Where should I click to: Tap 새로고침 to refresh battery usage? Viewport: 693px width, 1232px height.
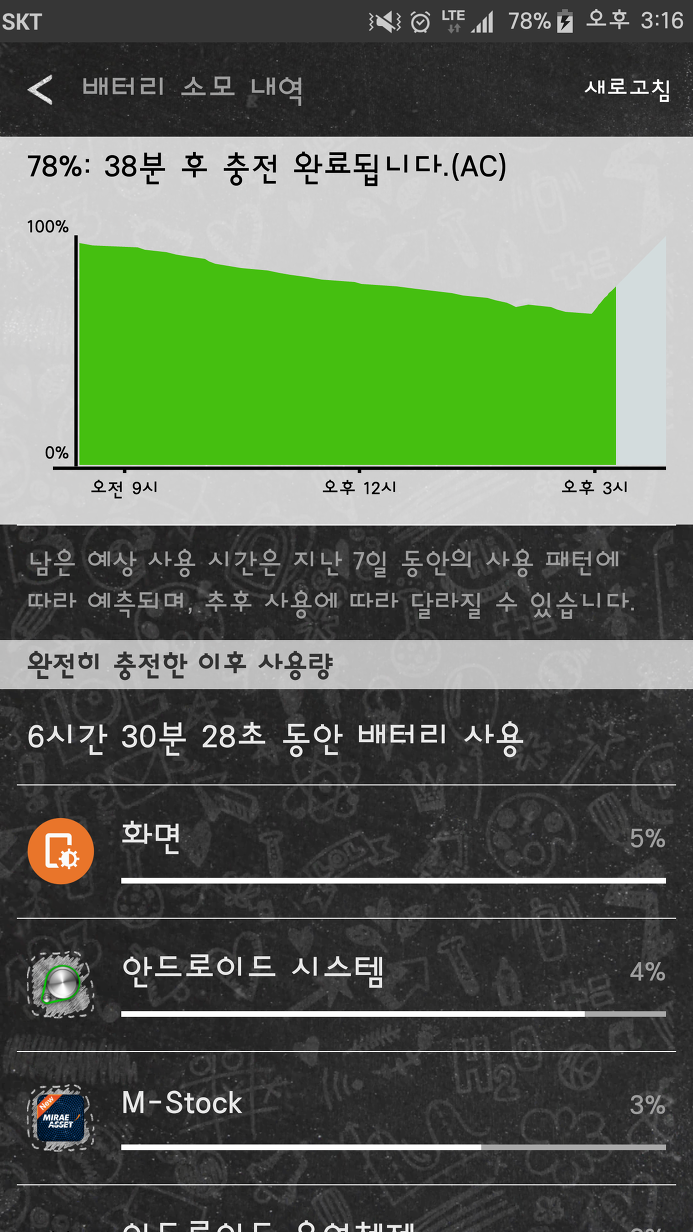point(627,89)
